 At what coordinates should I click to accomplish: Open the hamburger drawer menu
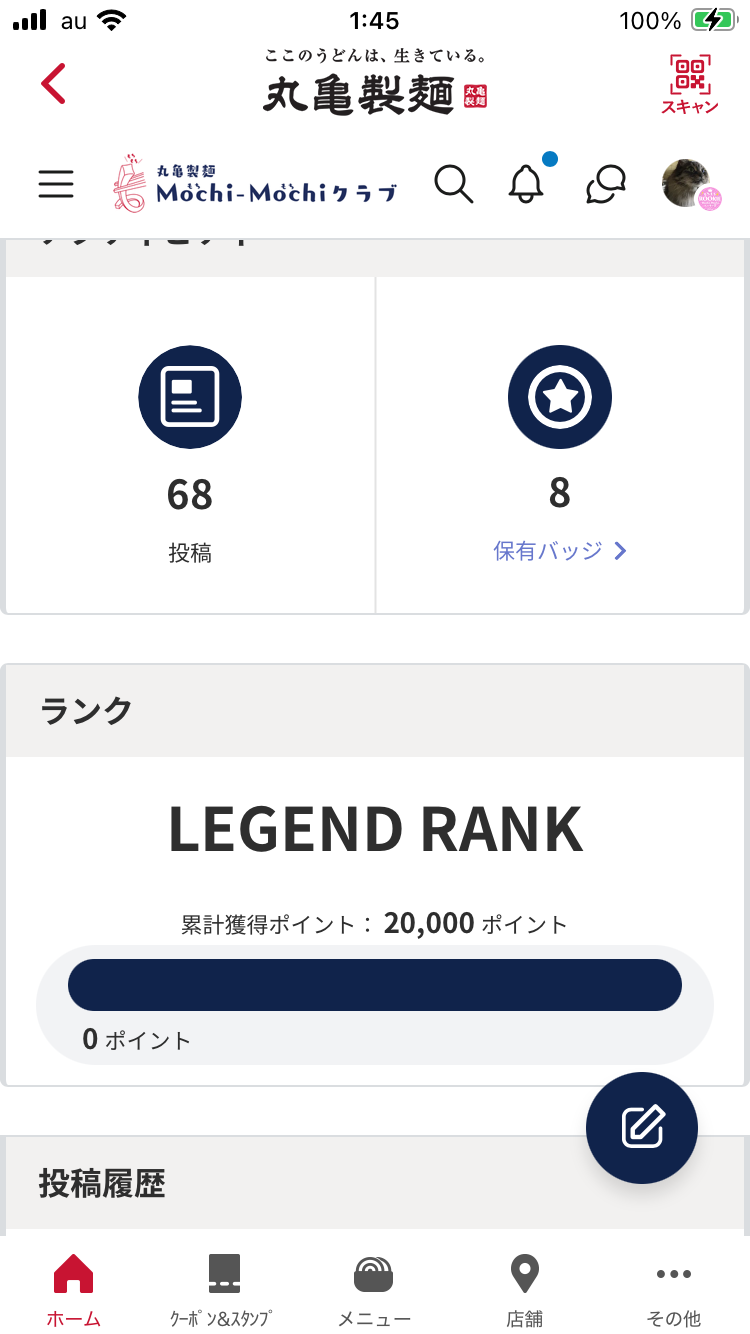click(x=56, y=184)
